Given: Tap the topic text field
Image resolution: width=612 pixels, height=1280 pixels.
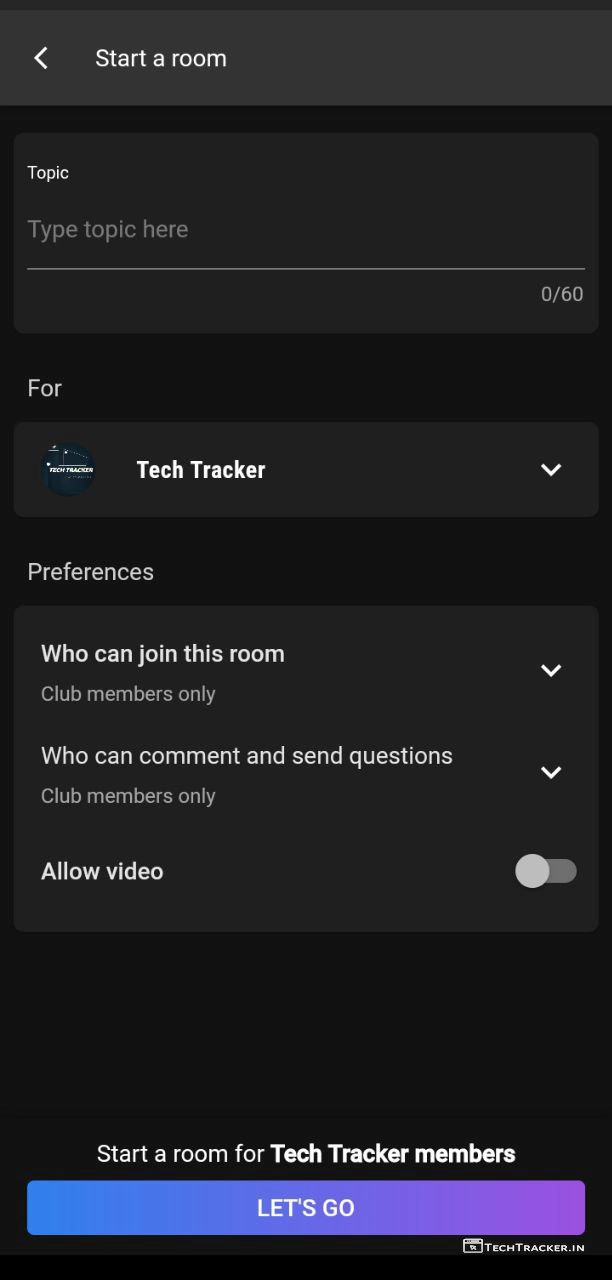Looking at the screenshot, I should click(x=305, y=230).
